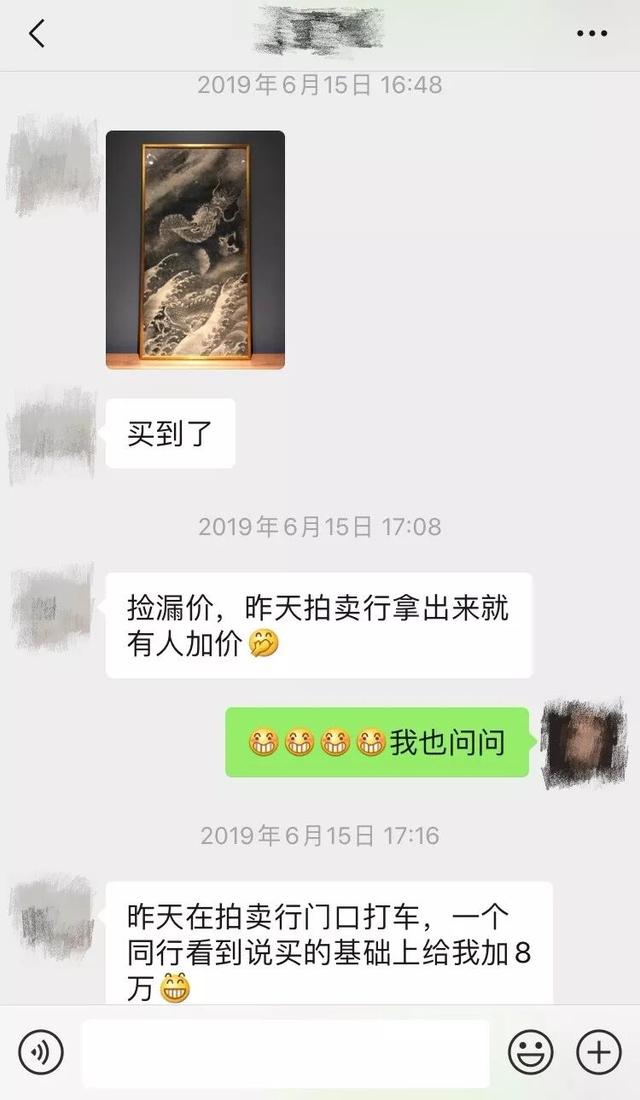
Task: Open the avatar beside the 买到了 message
Action: tap(52, 435)
